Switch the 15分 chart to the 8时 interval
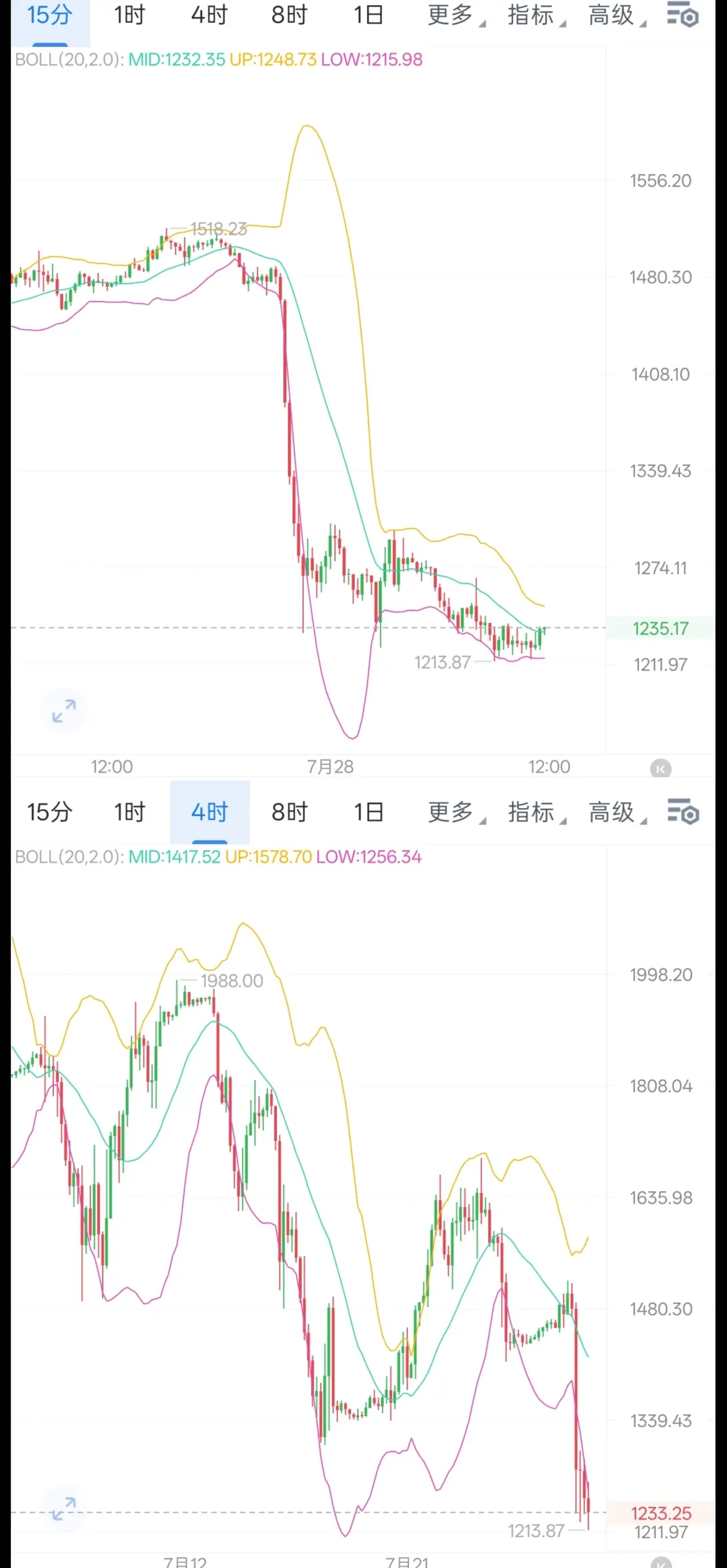 289,15
